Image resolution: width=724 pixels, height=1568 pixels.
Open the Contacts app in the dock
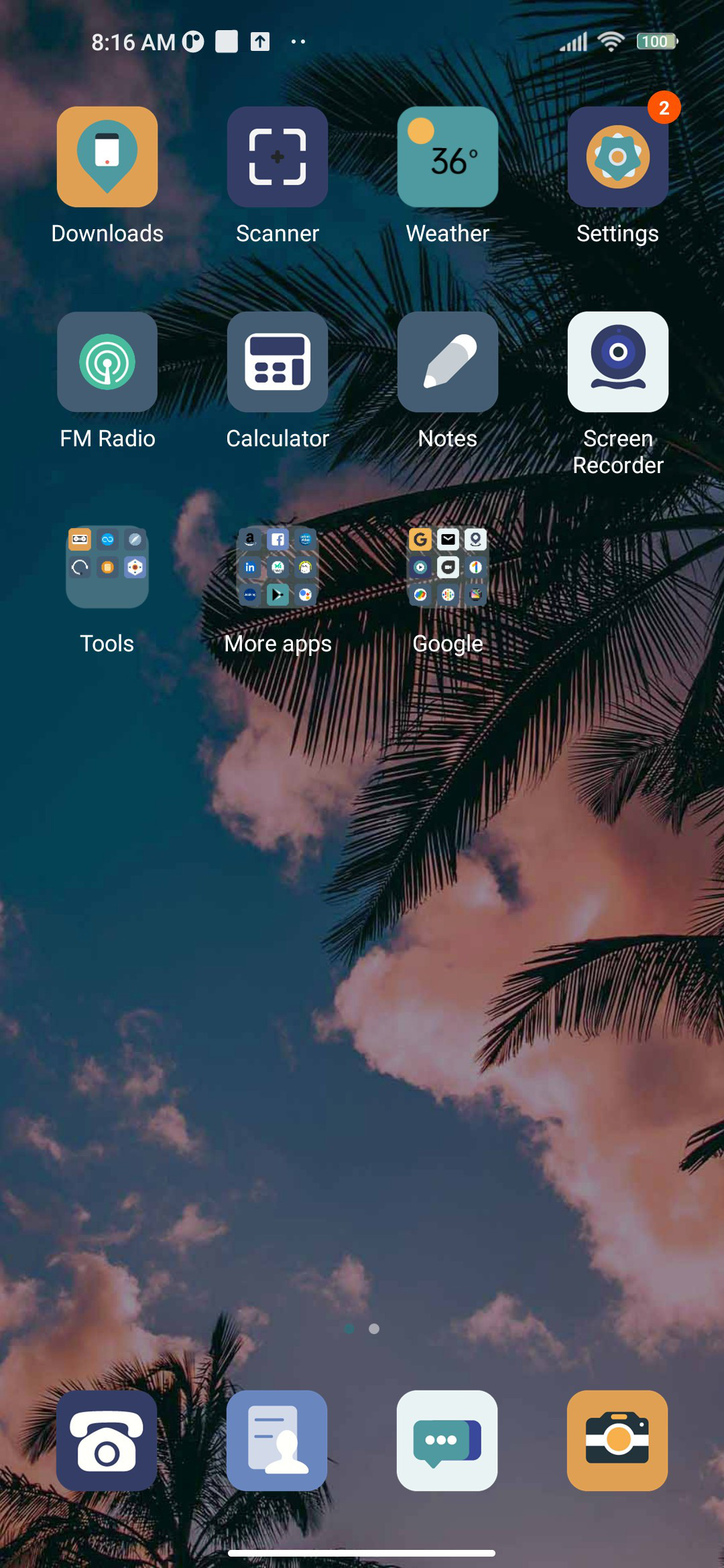(277, 1441)
